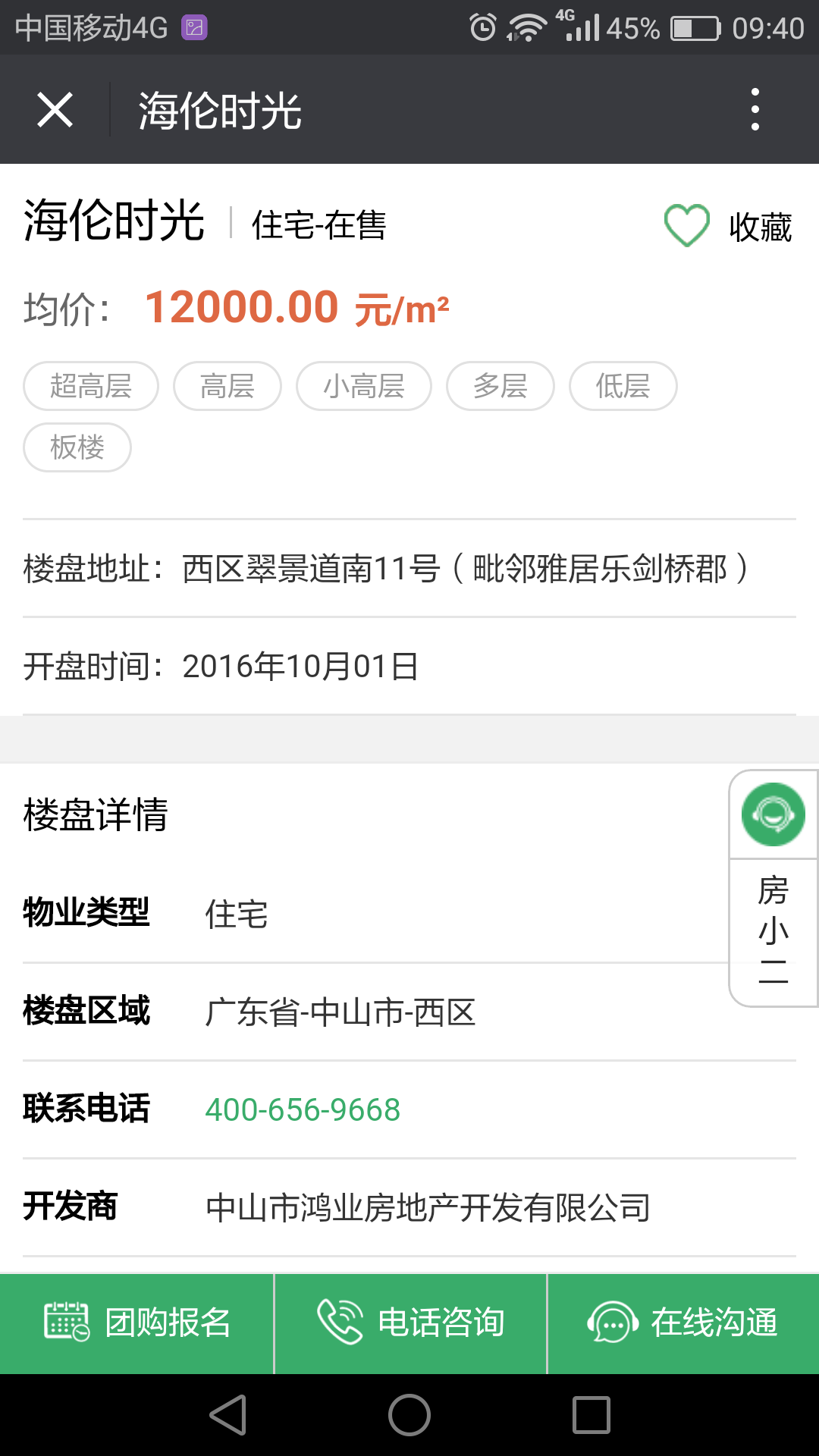Select the 多层 tag
This screenshot has width=819, height=1456.
tap(500, 386)
